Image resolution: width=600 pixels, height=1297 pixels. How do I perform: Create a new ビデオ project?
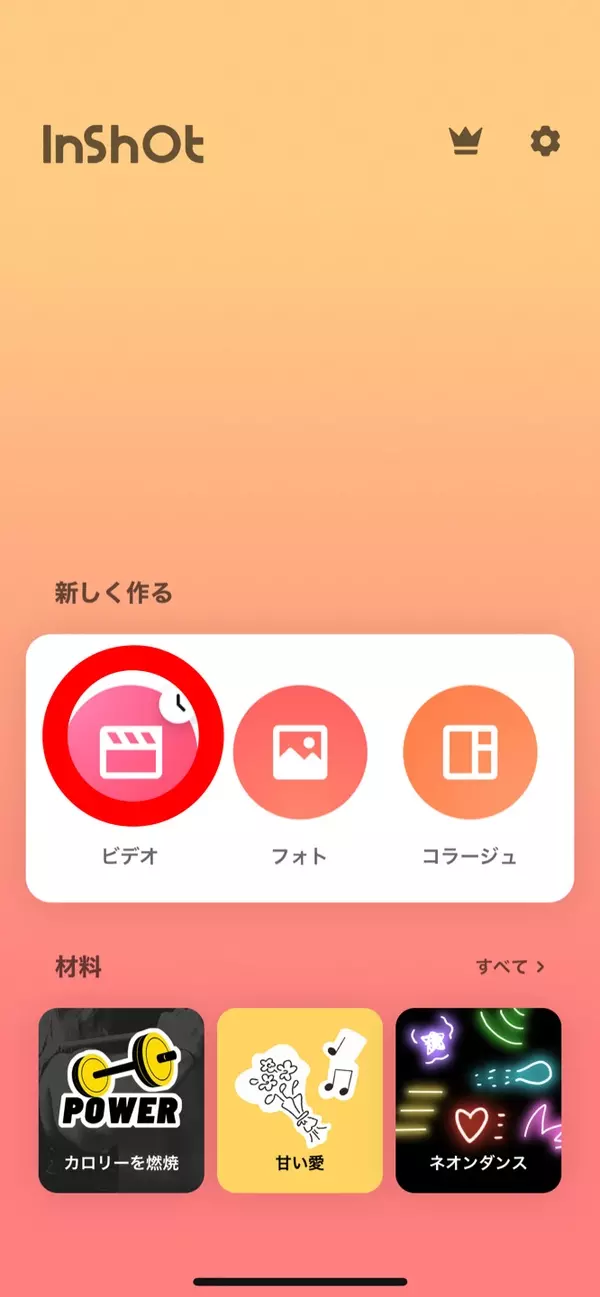(131, 753)
